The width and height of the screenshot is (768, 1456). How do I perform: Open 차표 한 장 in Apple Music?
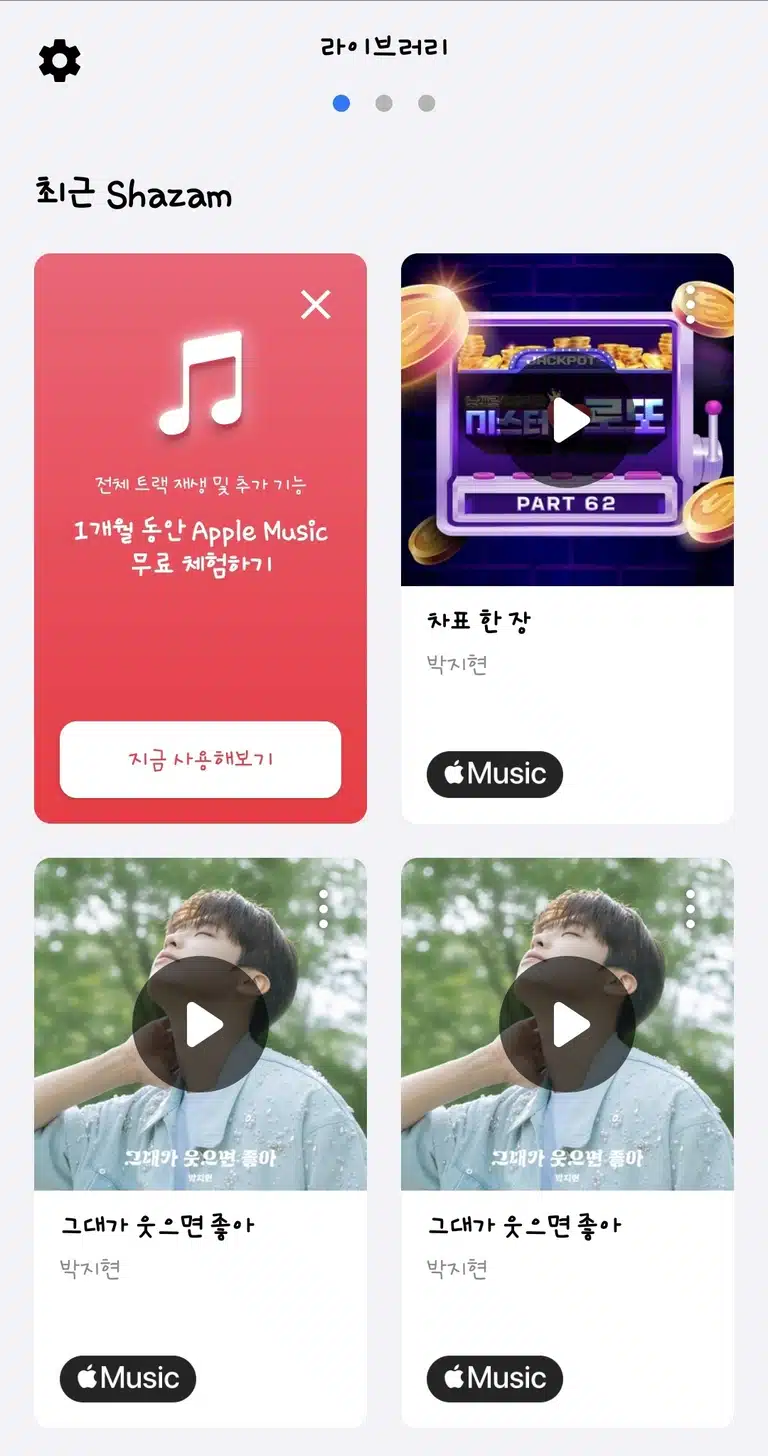coord(495,774)
